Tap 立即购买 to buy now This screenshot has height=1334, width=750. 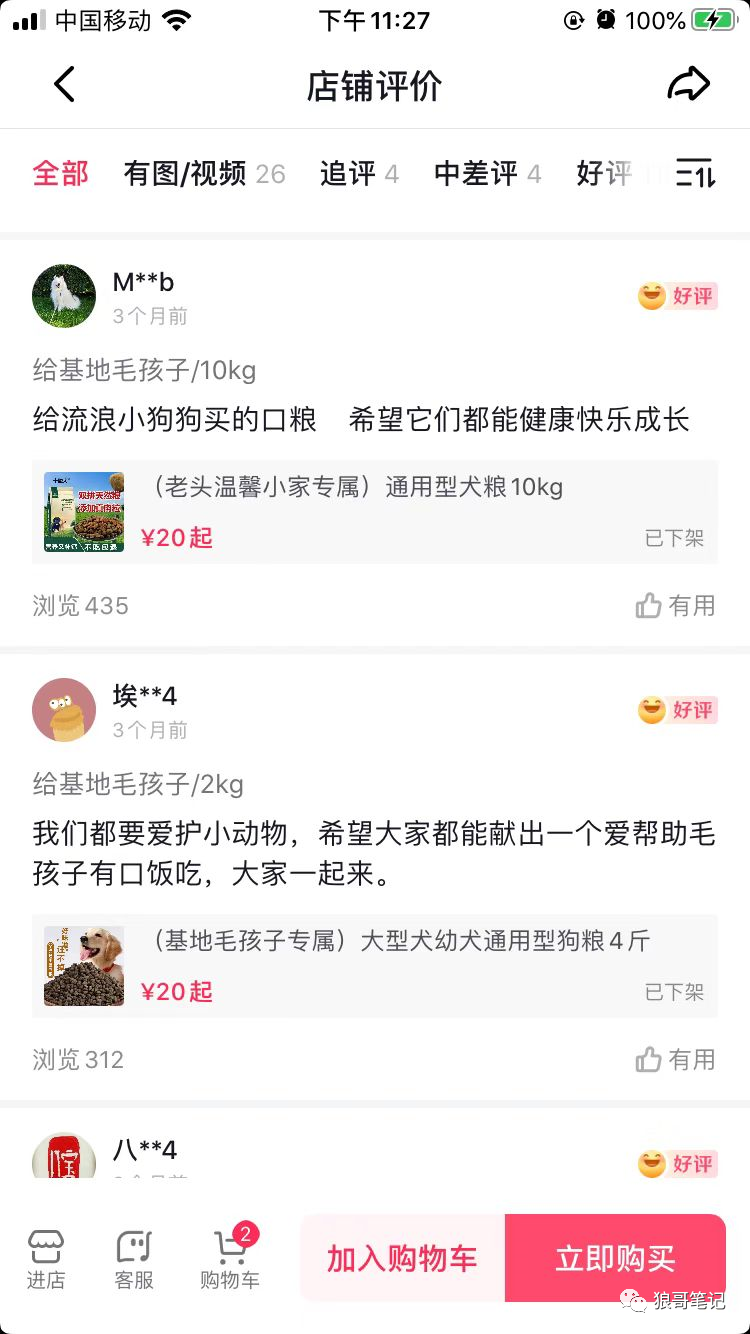[x=615, y=1258]
